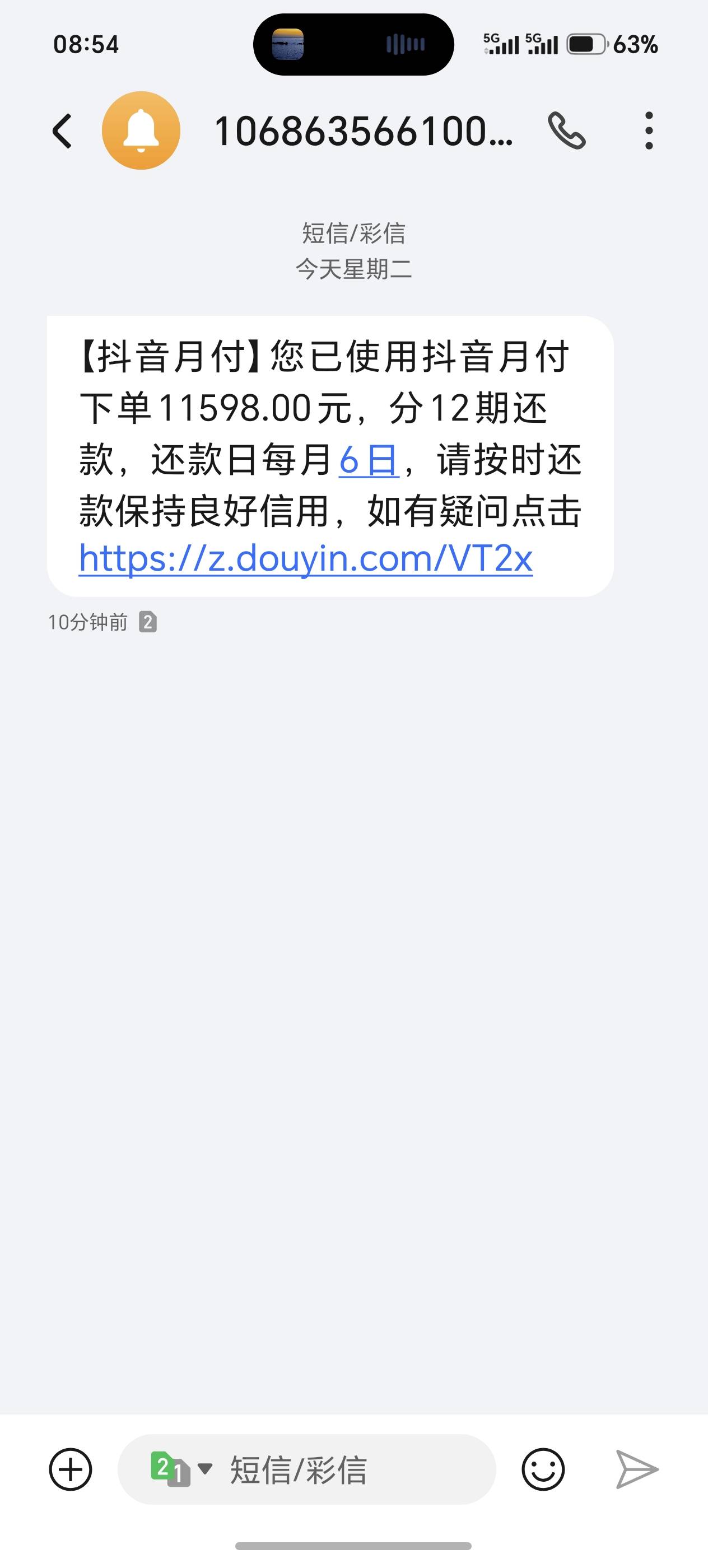Go back to the message list
This screenshot has height=1568, width=708.
click(62, 131)
